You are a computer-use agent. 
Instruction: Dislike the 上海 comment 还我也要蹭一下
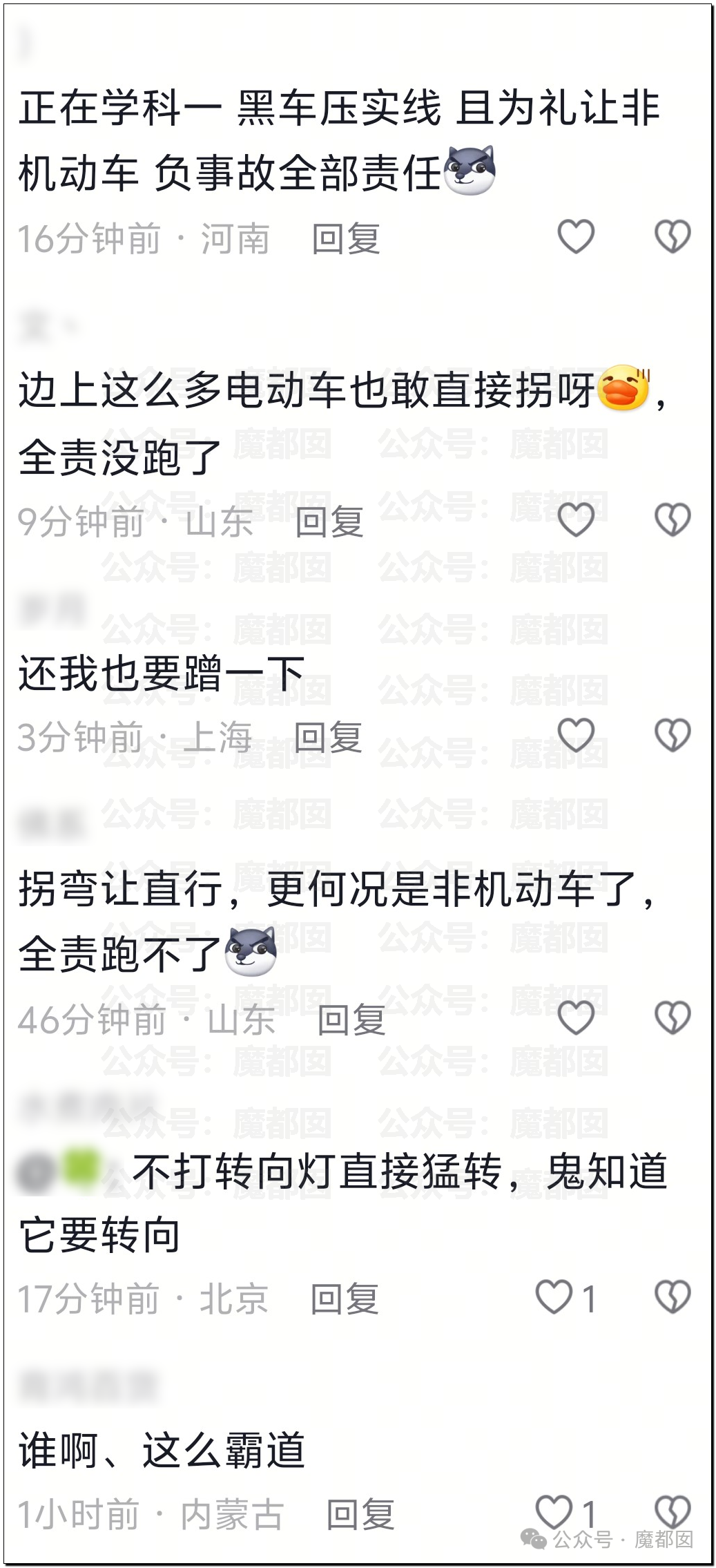click(673, 735)
